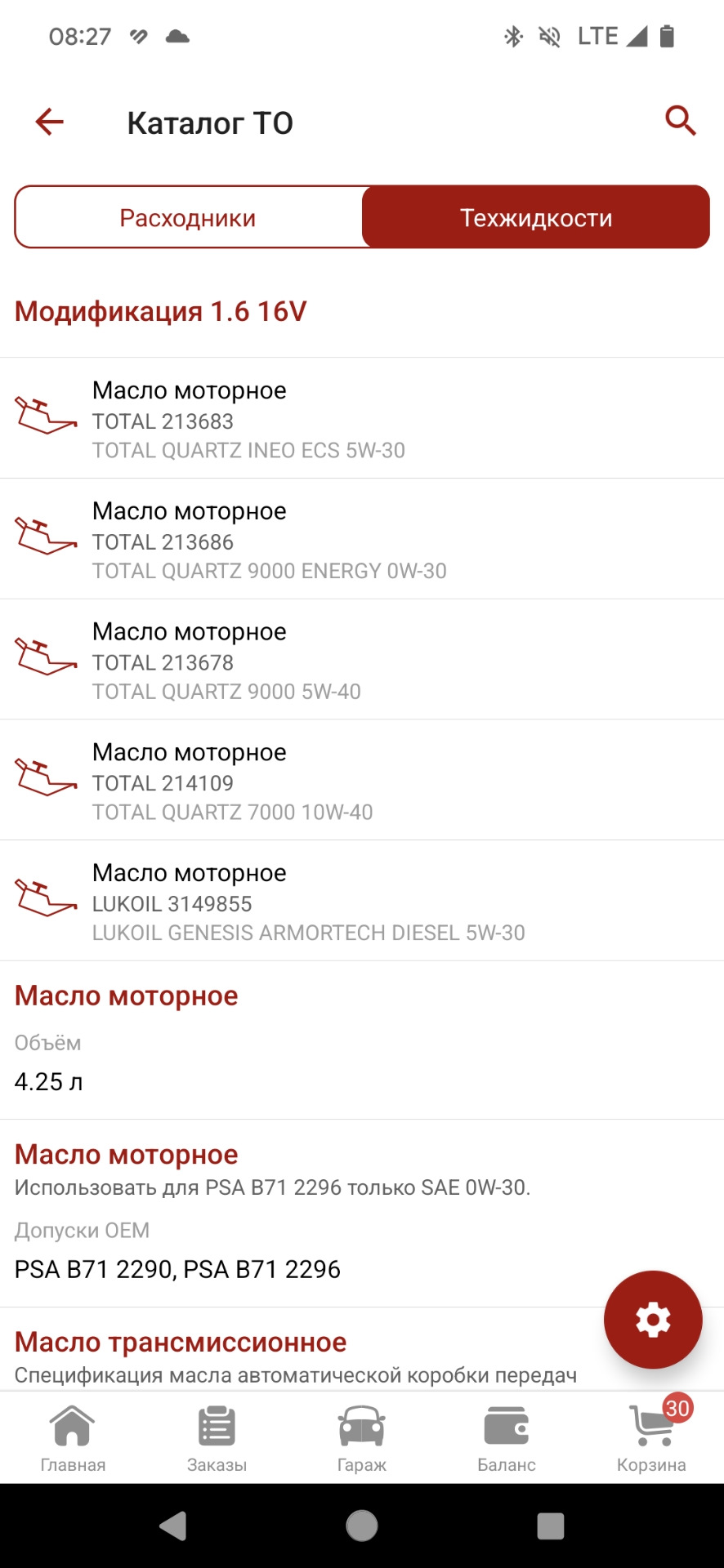Open the Заказы tab
Image resolution: width=724 pixels, height=1568 pixels.
coord(217,1439)
